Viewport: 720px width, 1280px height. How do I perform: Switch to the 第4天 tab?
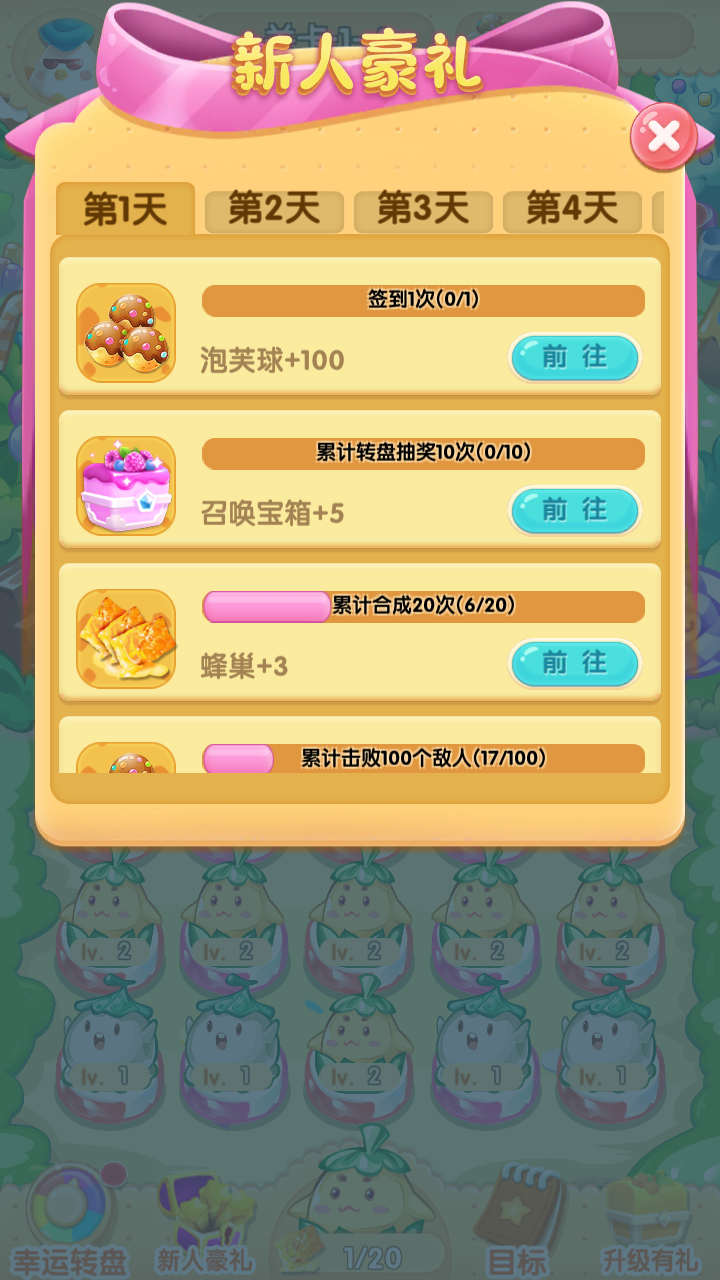pos(571,210)
